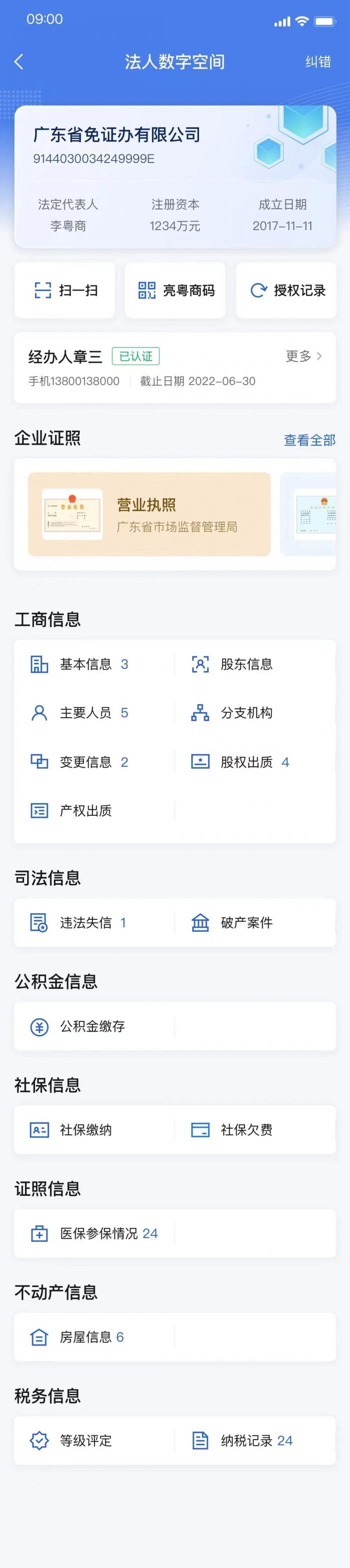Viewport: 350px width, 1568px height.
Task: Go back using the top-left arrow
Action: [19, 62]
